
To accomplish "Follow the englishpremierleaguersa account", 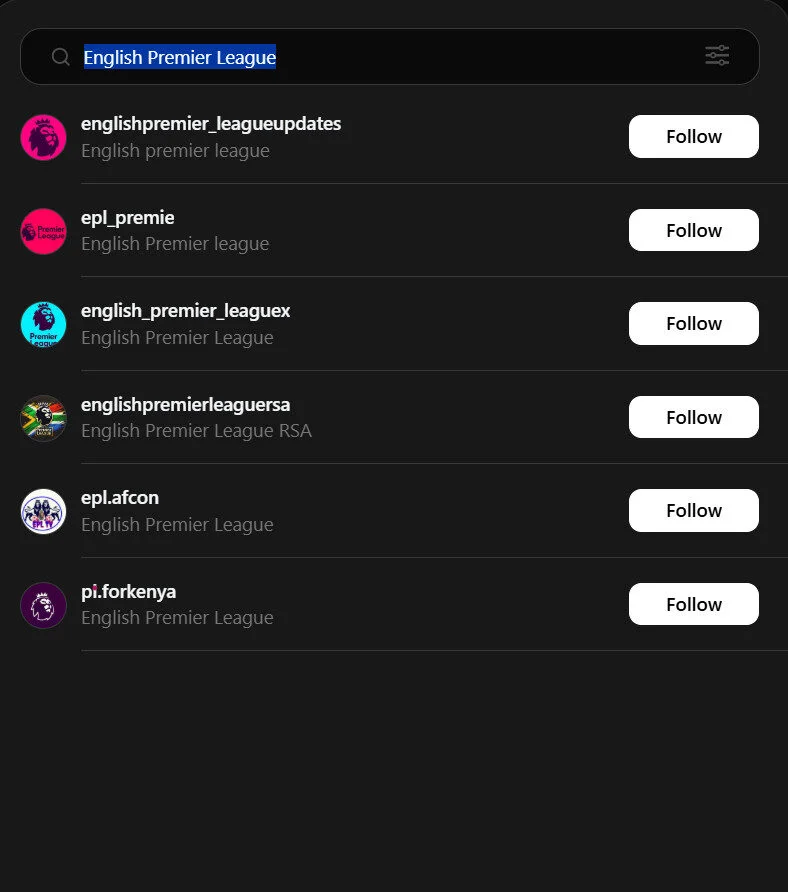I will tap(693, 417).
